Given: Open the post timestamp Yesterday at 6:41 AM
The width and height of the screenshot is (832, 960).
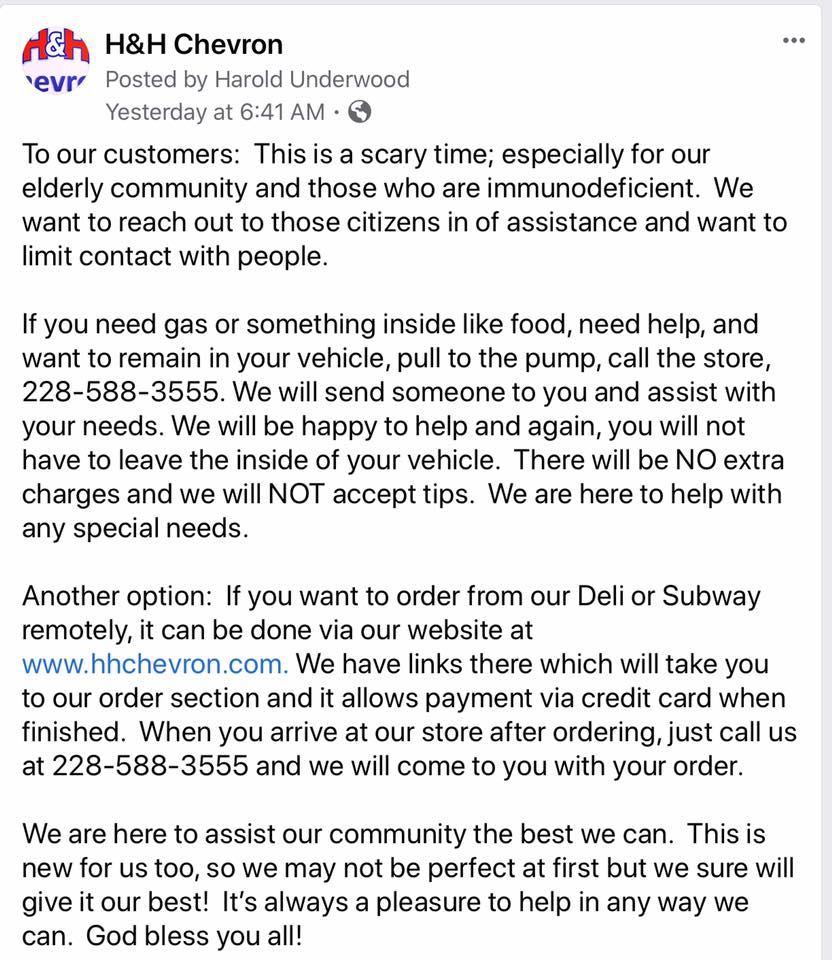Looking at the screenshot, I should 215,111.
